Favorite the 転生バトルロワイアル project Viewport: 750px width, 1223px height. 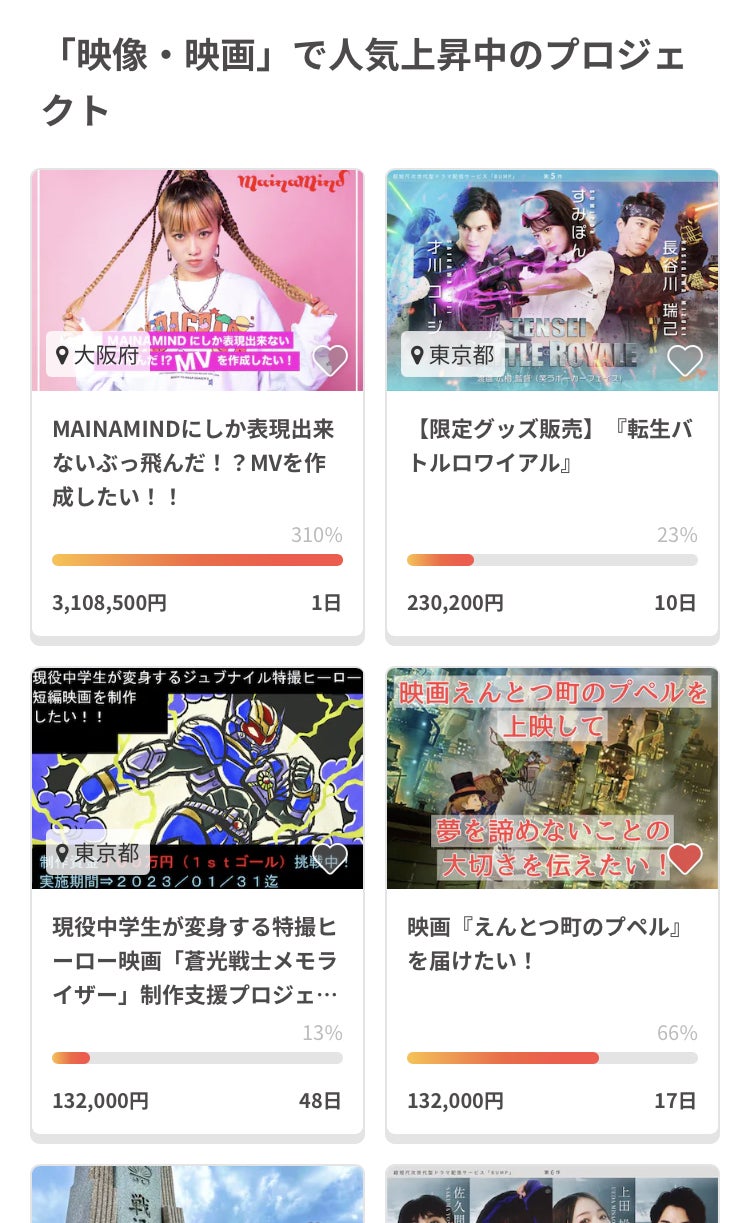click(x=685, y=359)
